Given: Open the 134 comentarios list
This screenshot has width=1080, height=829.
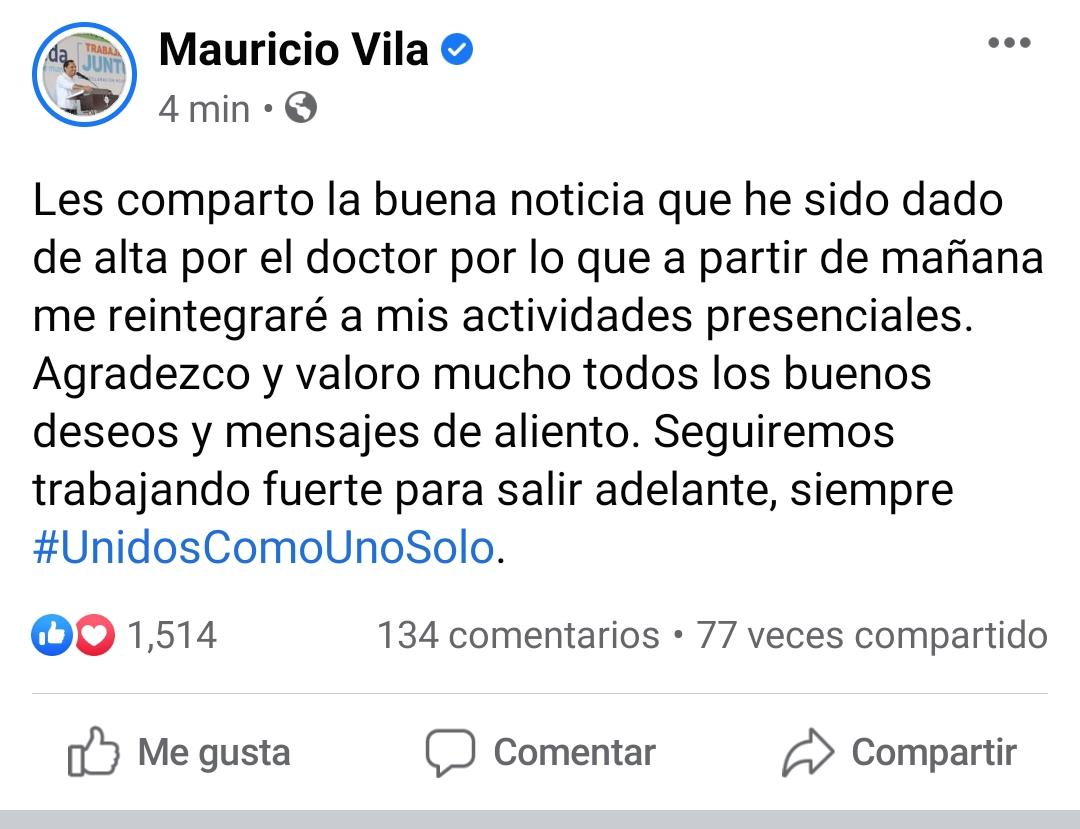Looking at the screenshot, I should (x=517, y=635).
